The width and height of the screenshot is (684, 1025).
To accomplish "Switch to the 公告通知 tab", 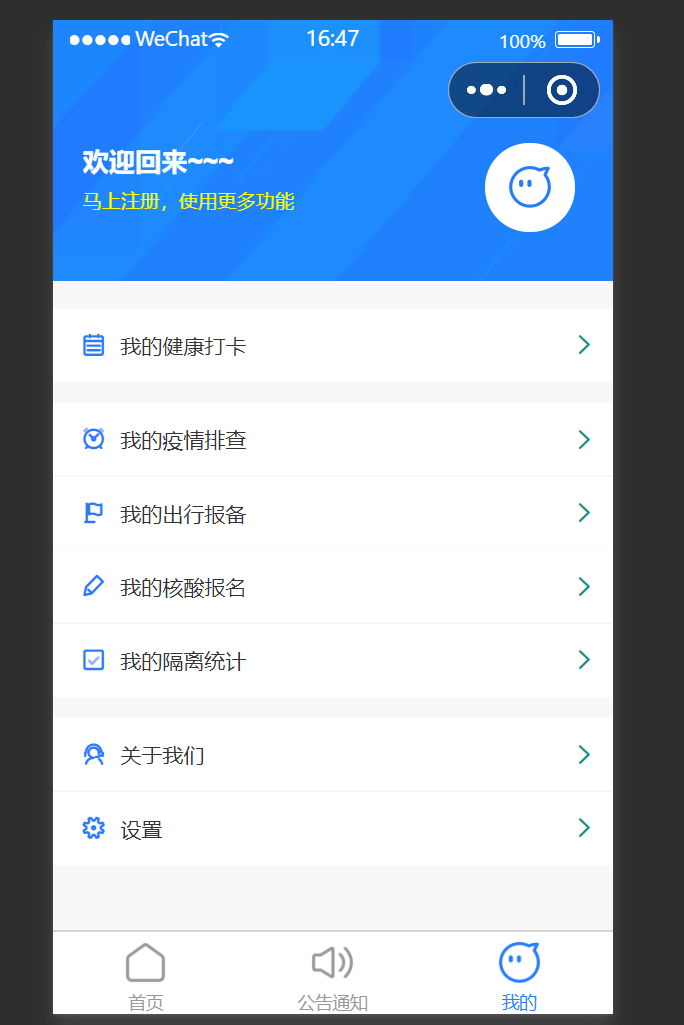I will click(332, 975).
